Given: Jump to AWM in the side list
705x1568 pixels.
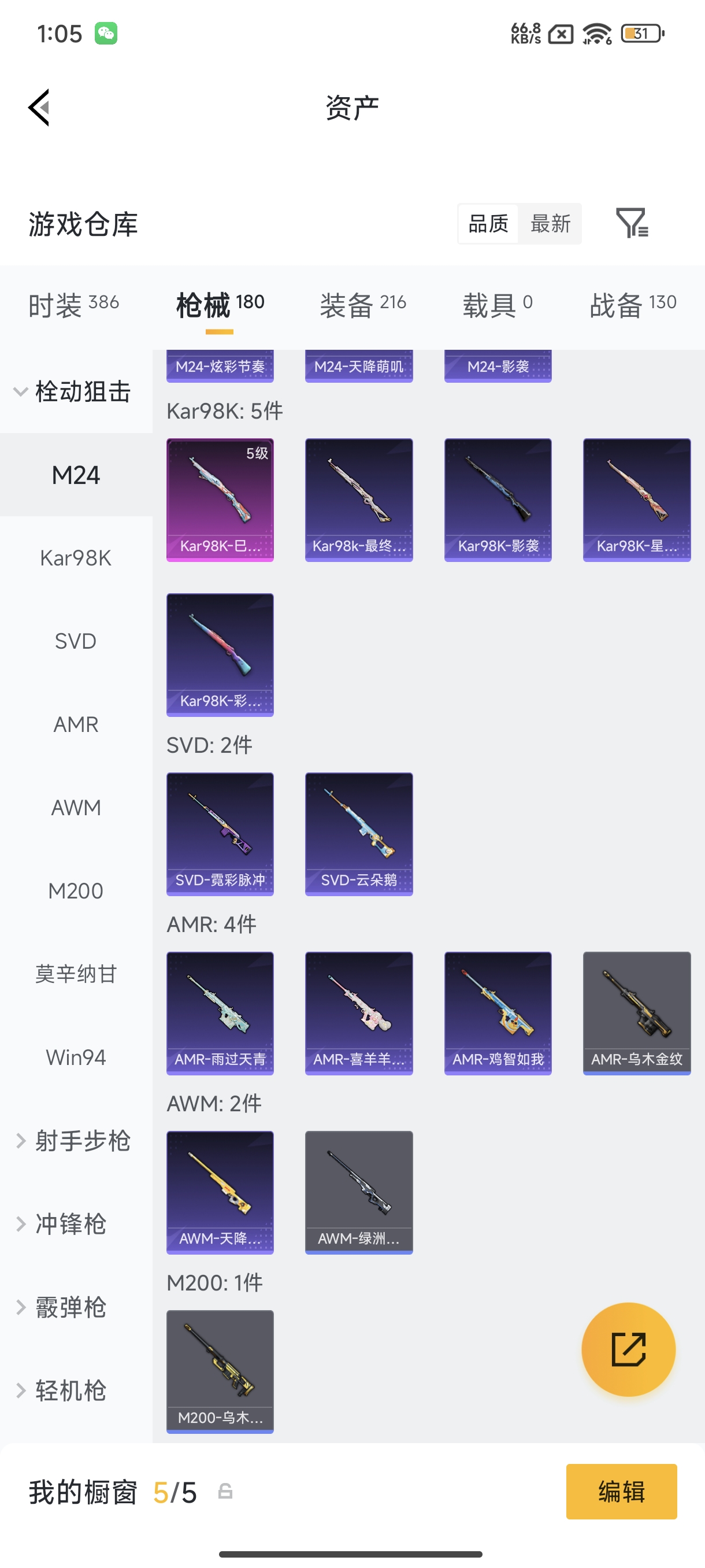Looking at the screenshot, I should [x=76, y=808].
